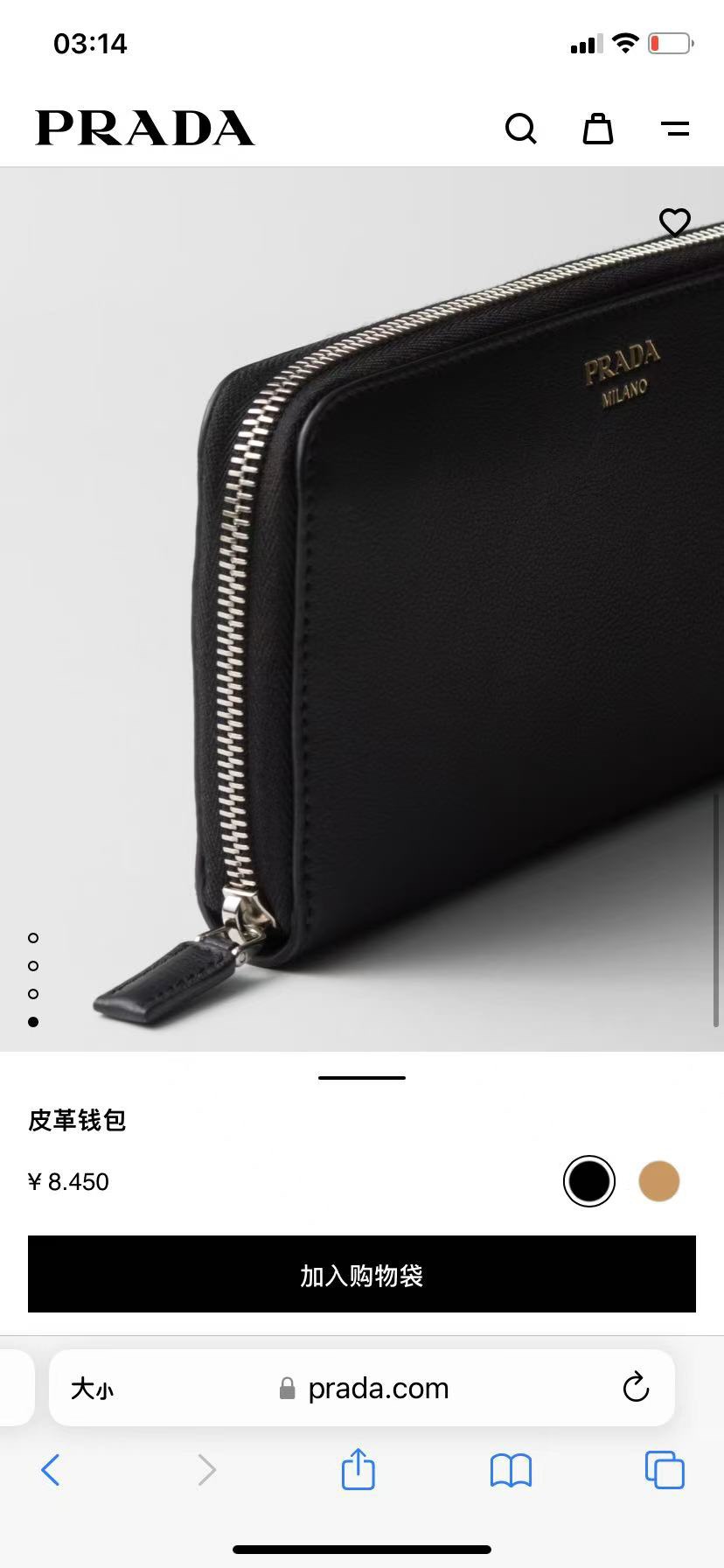The width and height of the screenshot is (724, 1568).
Task: Go to the Prada home logo
Action: pyautogui.click(x=144, y=129)
